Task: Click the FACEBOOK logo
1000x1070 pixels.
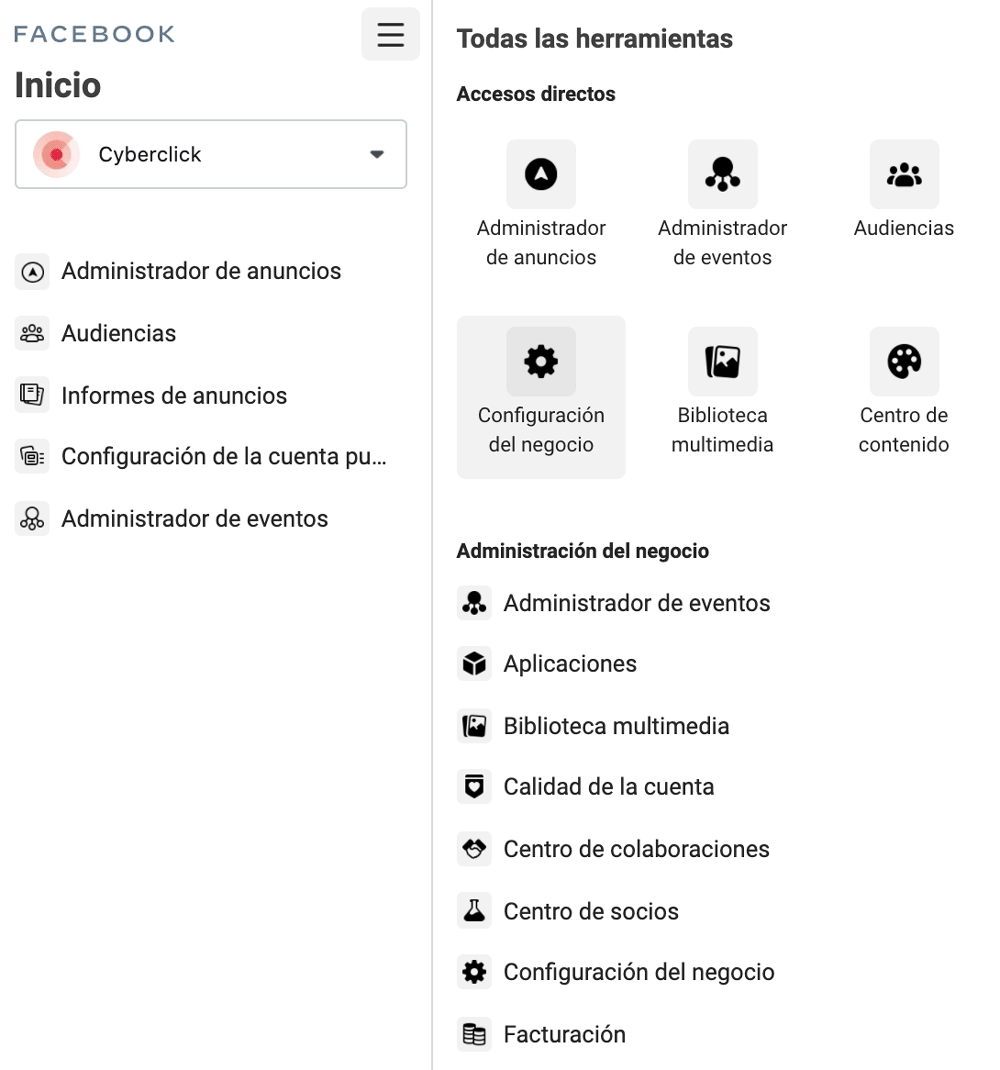Action: (x=93, y=32)
